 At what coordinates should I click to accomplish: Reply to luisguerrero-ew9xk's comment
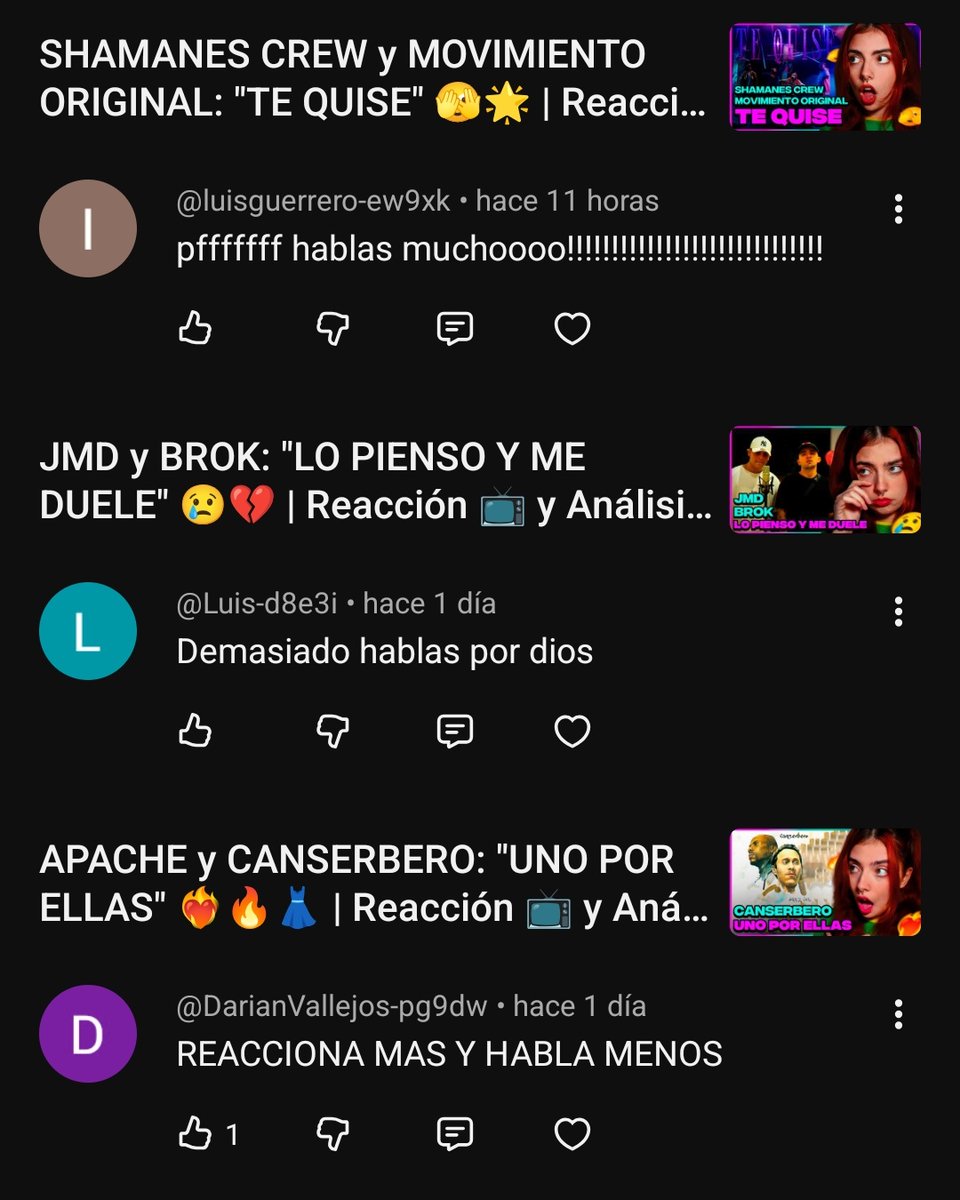click(x=455, y=328)
